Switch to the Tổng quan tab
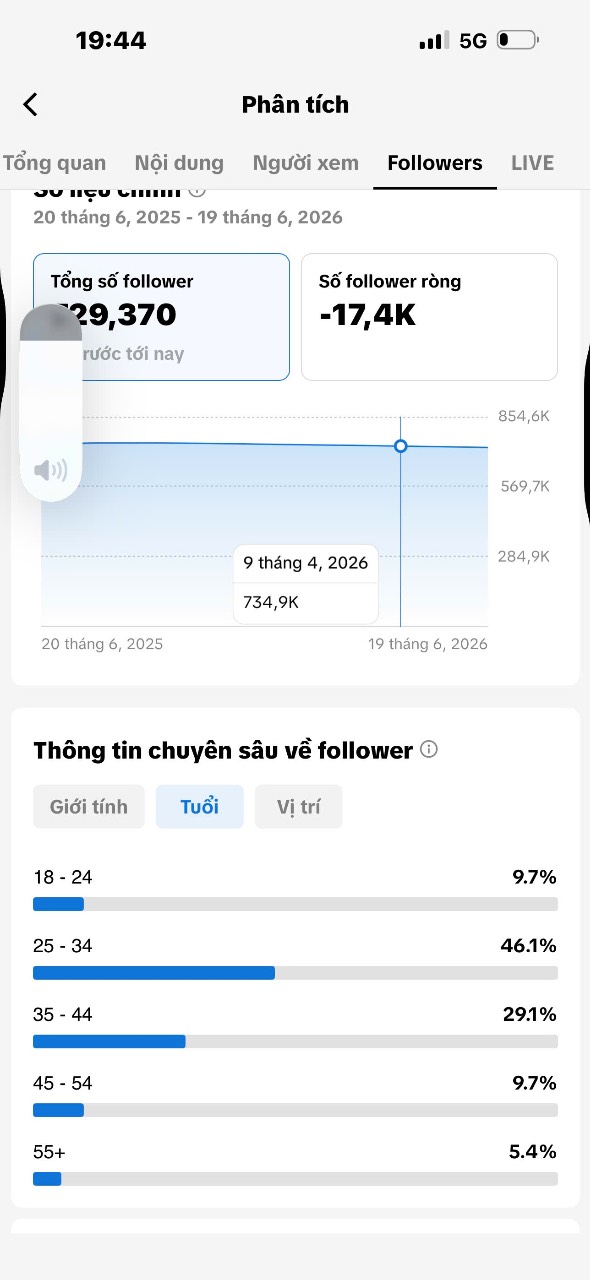590x1280 pixels. click(x=53, y=163)
